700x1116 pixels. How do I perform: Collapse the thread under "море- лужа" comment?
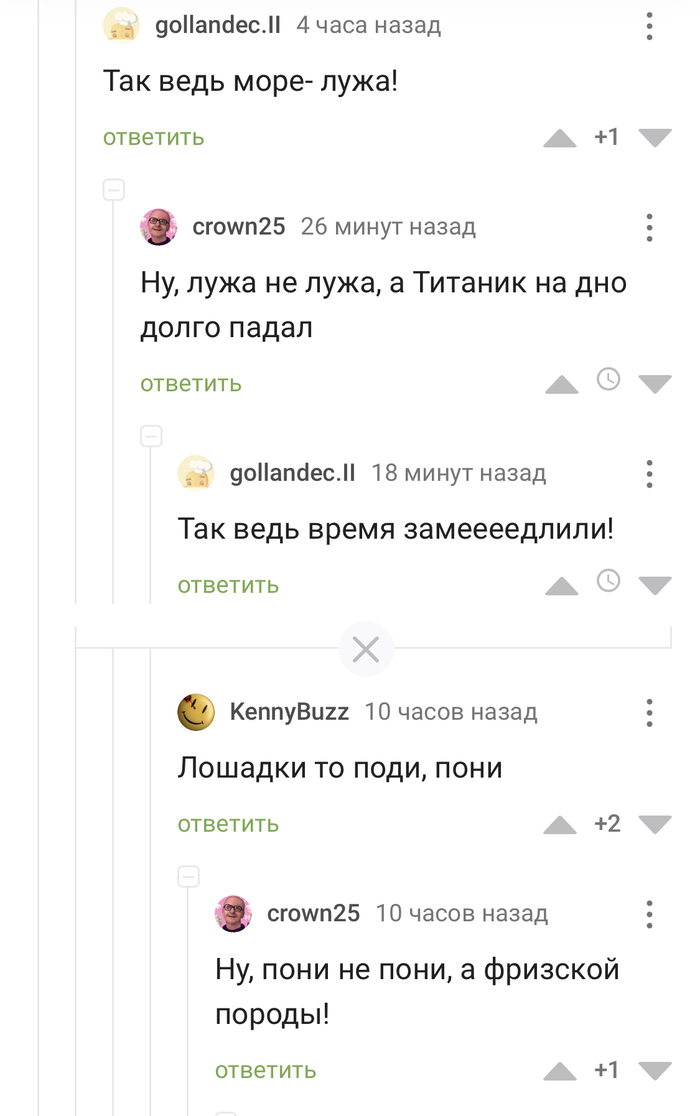pyautogui.click(x=114, y=189)
